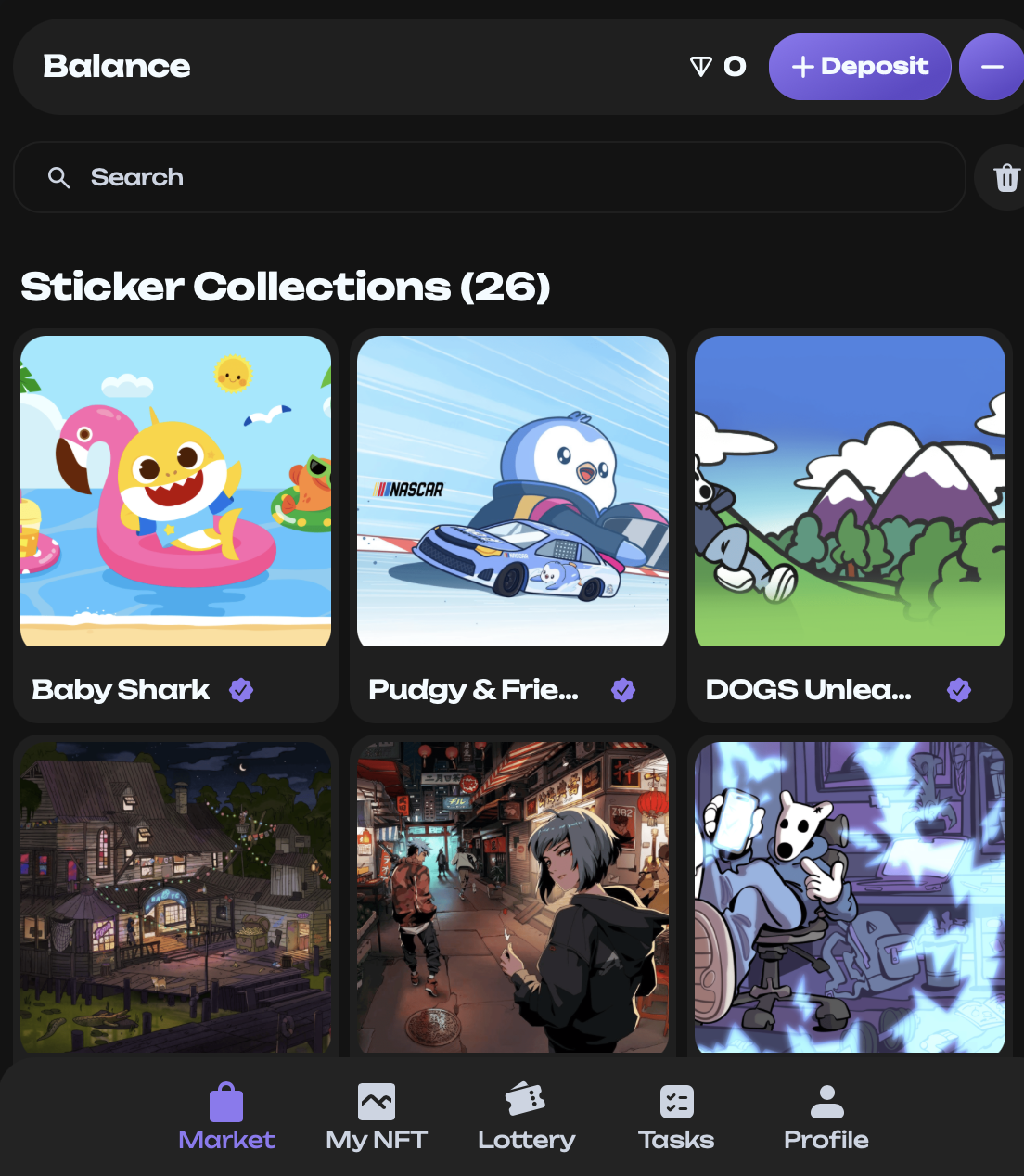Open the Pudgy & Friends collection
This screenshot has width=1024, height=1176.
(x=512, y=492)
